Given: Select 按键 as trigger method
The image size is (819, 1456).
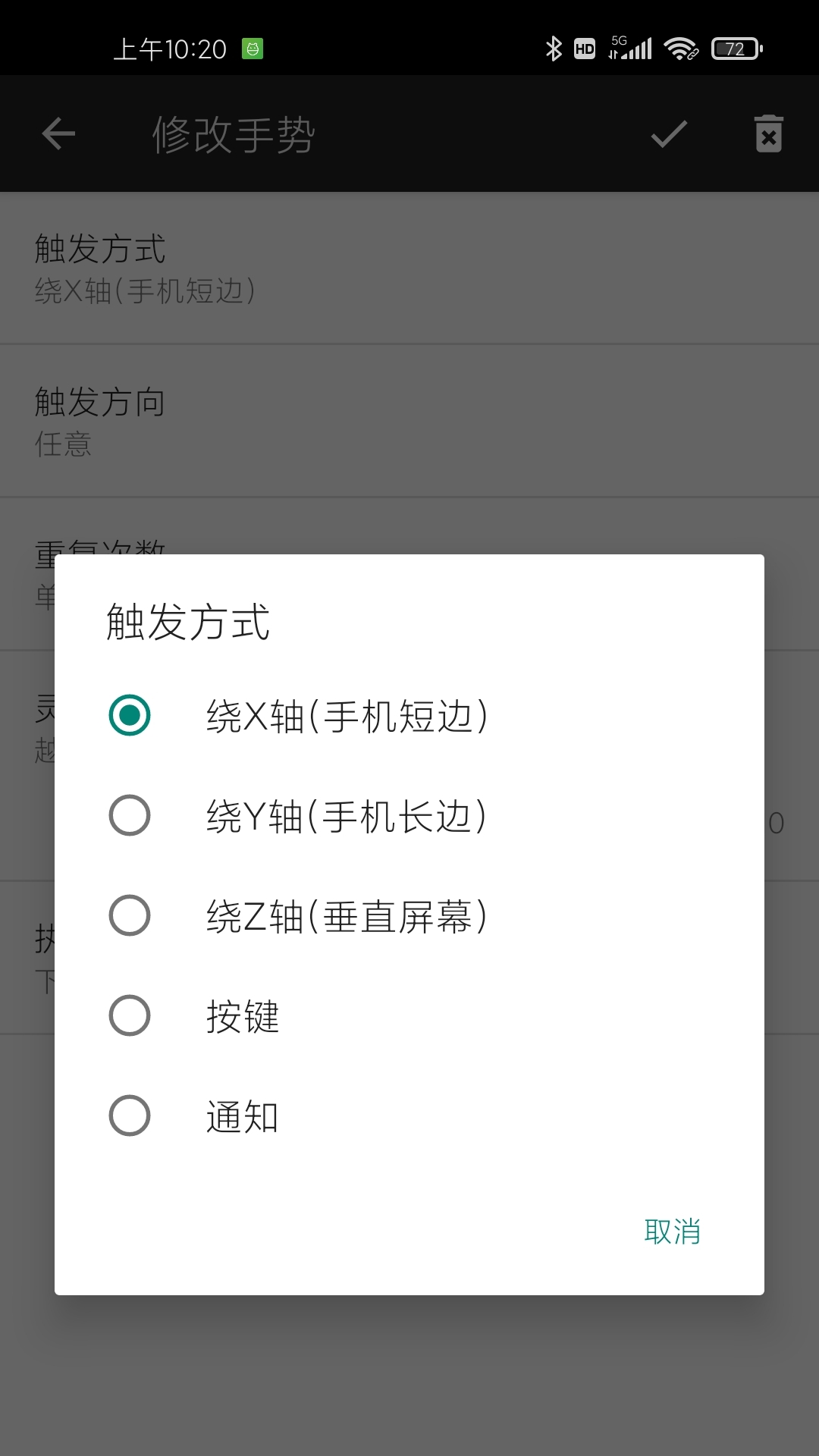Looking at the screenshot, I should click(x=409, y=1015).
